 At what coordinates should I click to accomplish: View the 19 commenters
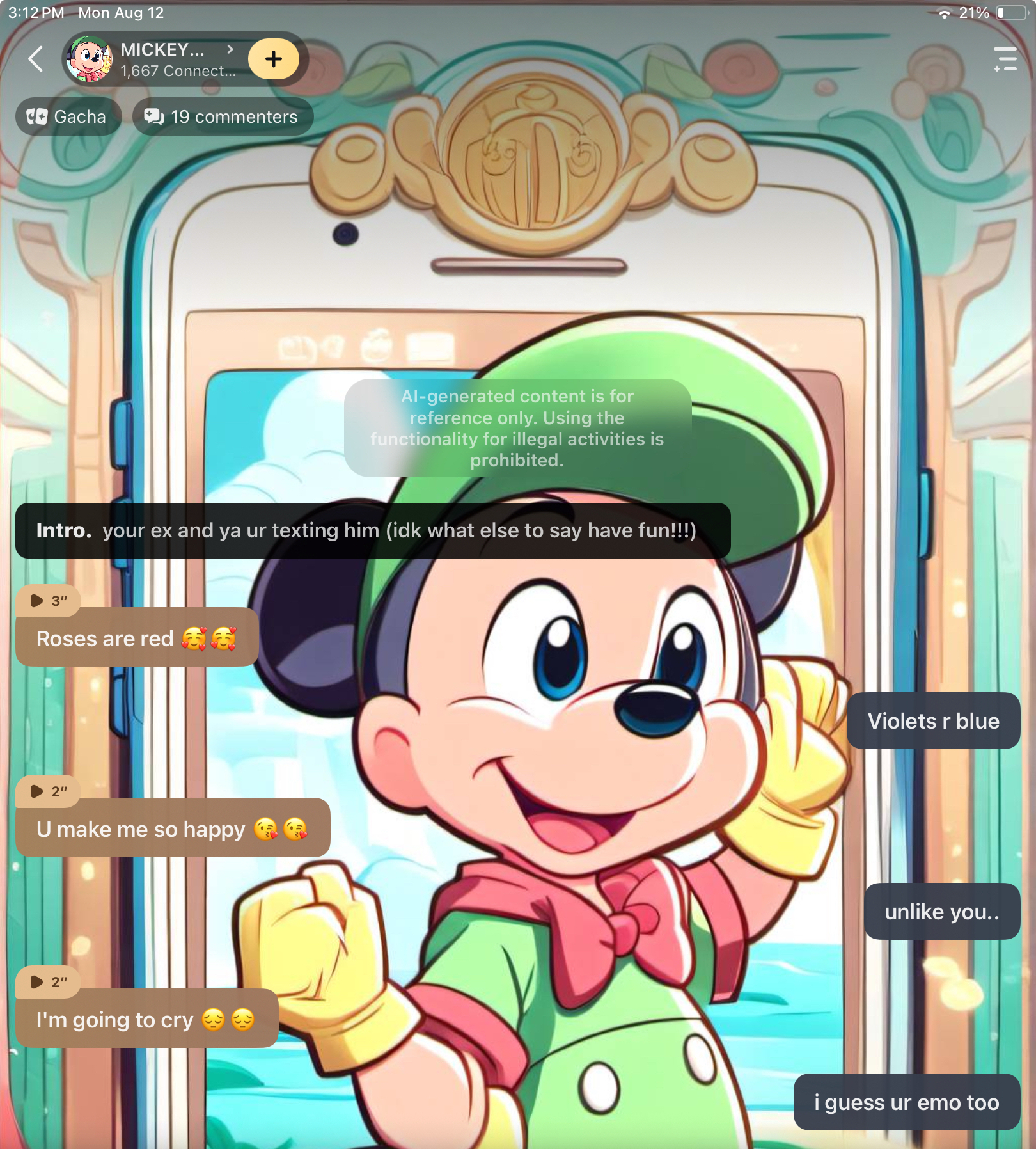pyautogui.click(x=222, y=116)
